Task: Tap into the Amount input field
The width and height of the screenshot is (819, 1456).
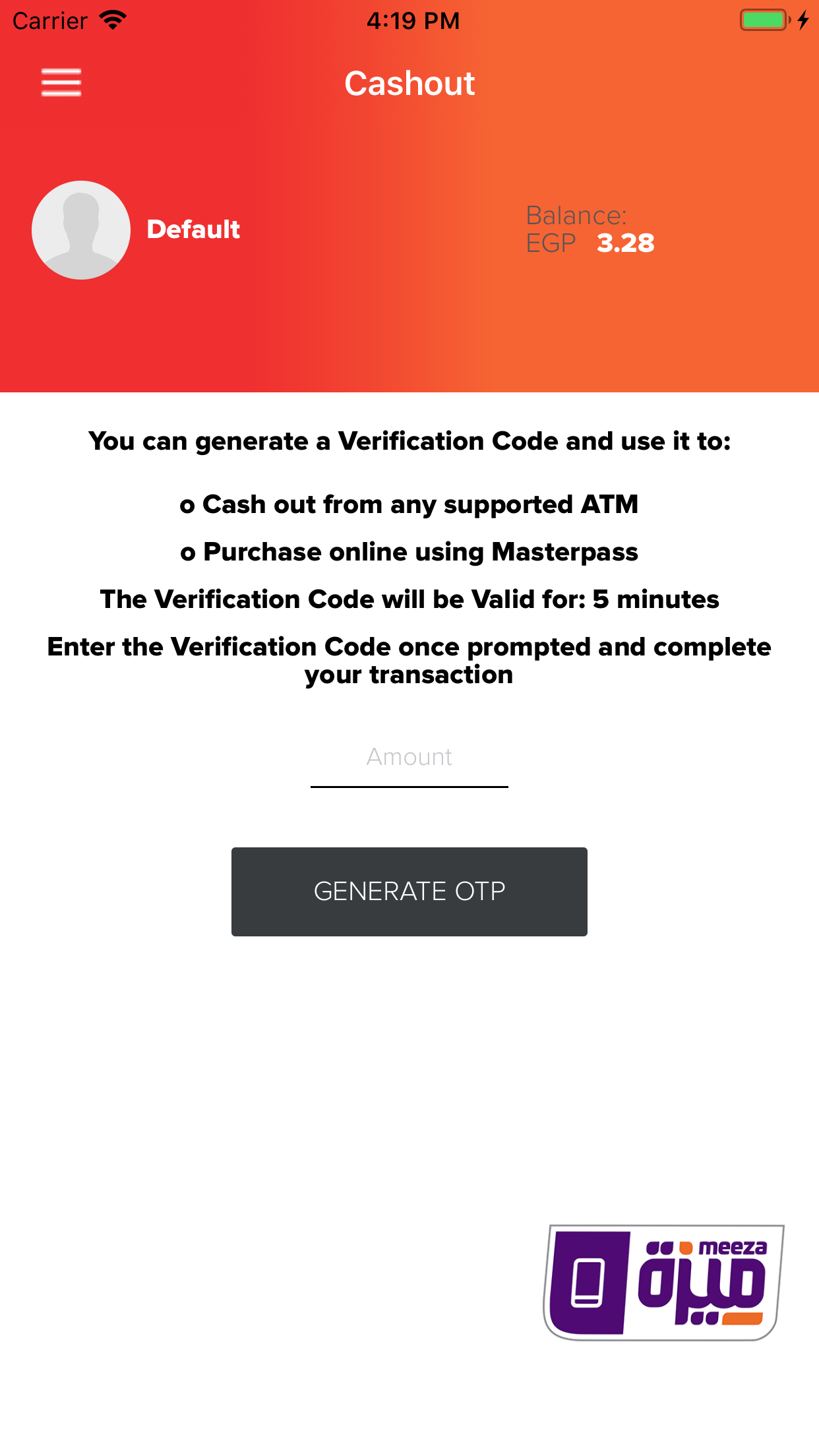Action: [x=409, y=757]
